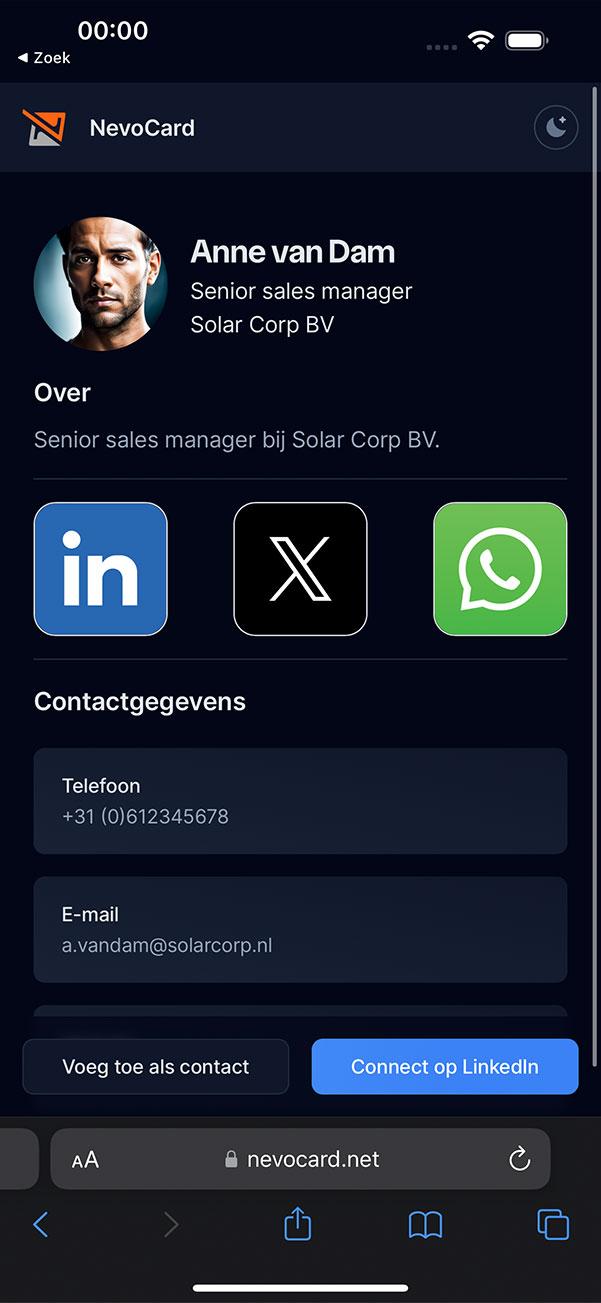
Task: Open Safari bookmarks
Action: click(425, 1224)
